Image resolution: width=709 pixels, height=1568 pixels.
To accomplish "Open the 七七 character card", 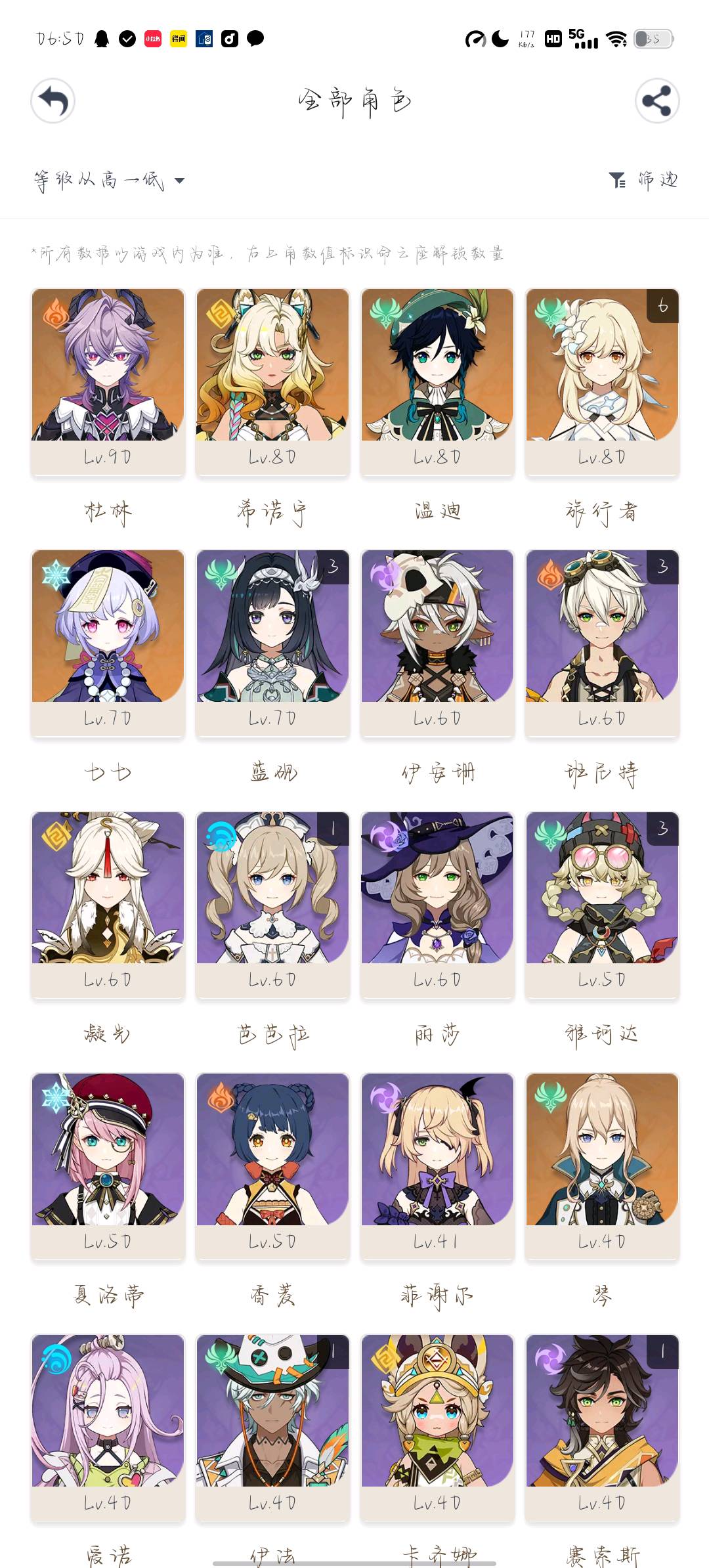I will click(x=108, y=642).
